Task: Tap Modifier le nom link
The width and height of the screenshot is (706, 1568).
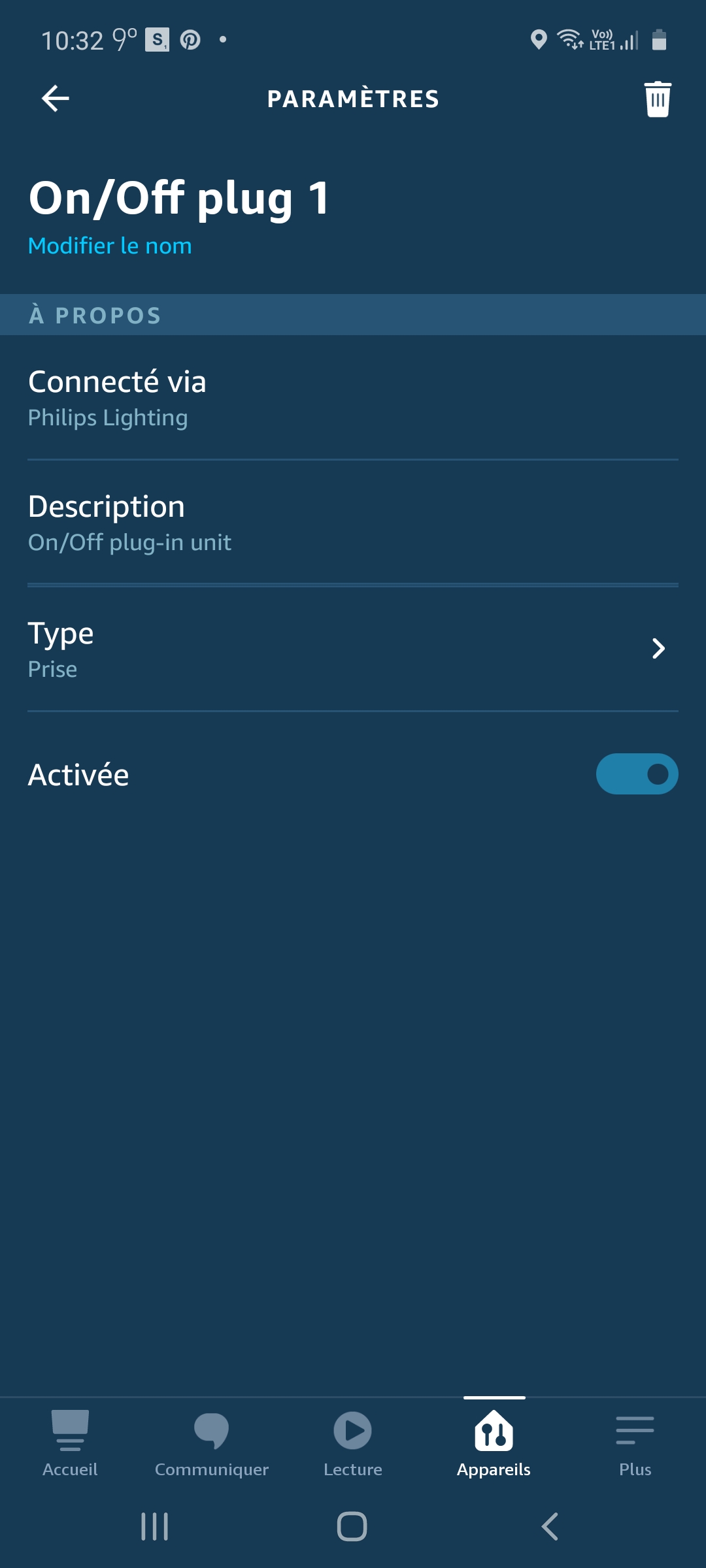Action: 110,246
